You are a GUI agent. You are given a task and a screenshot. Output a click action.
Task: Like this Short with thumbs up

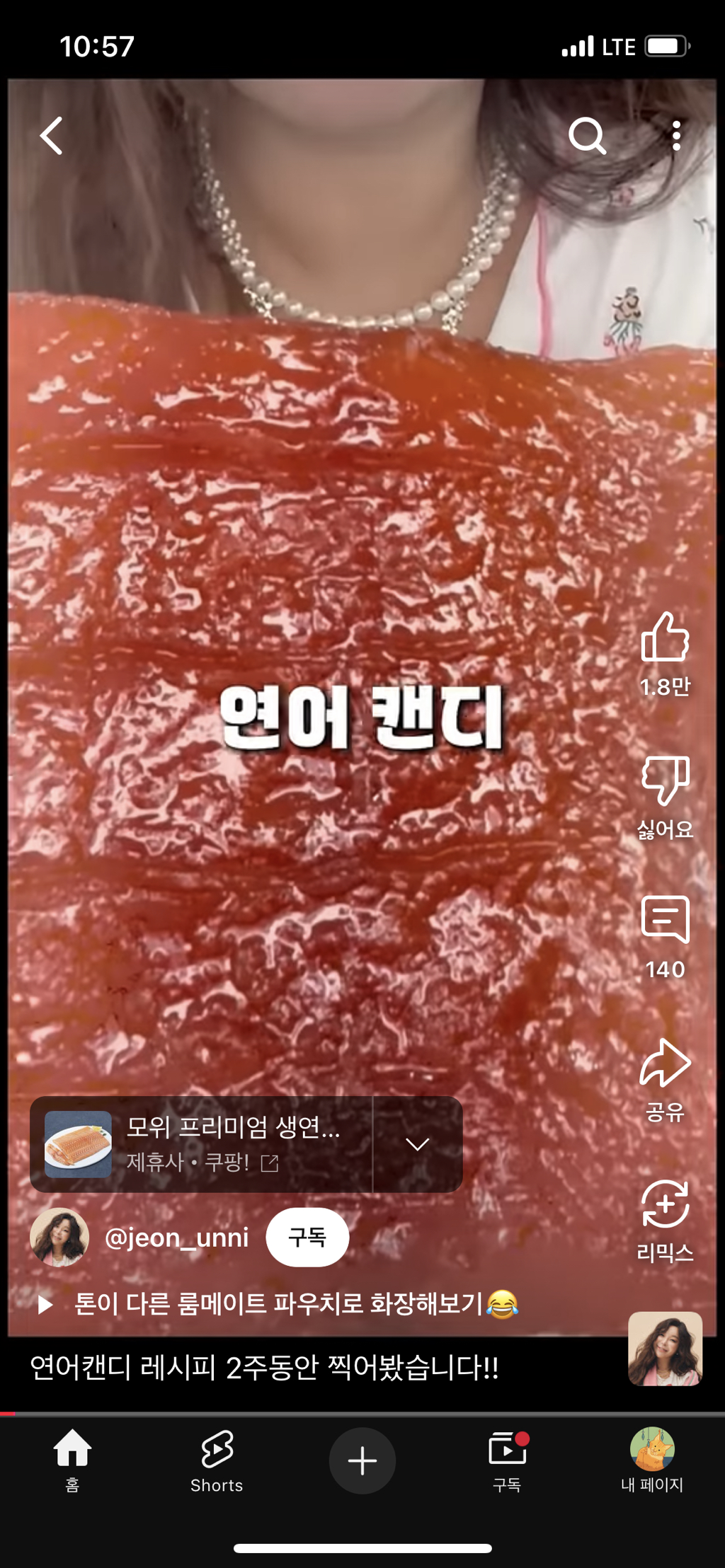[x=665, y=638]
